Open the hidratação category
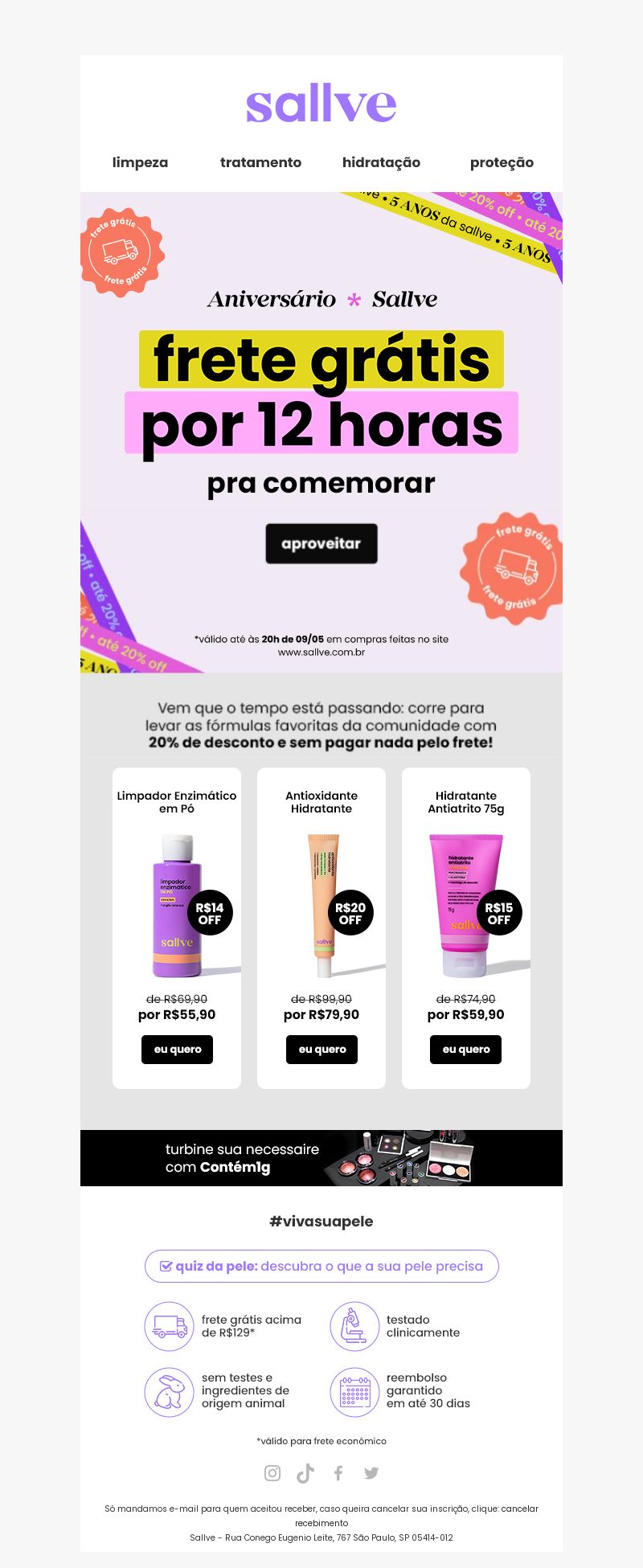This screenshot has height=1568, width=643. coord(381,162)
